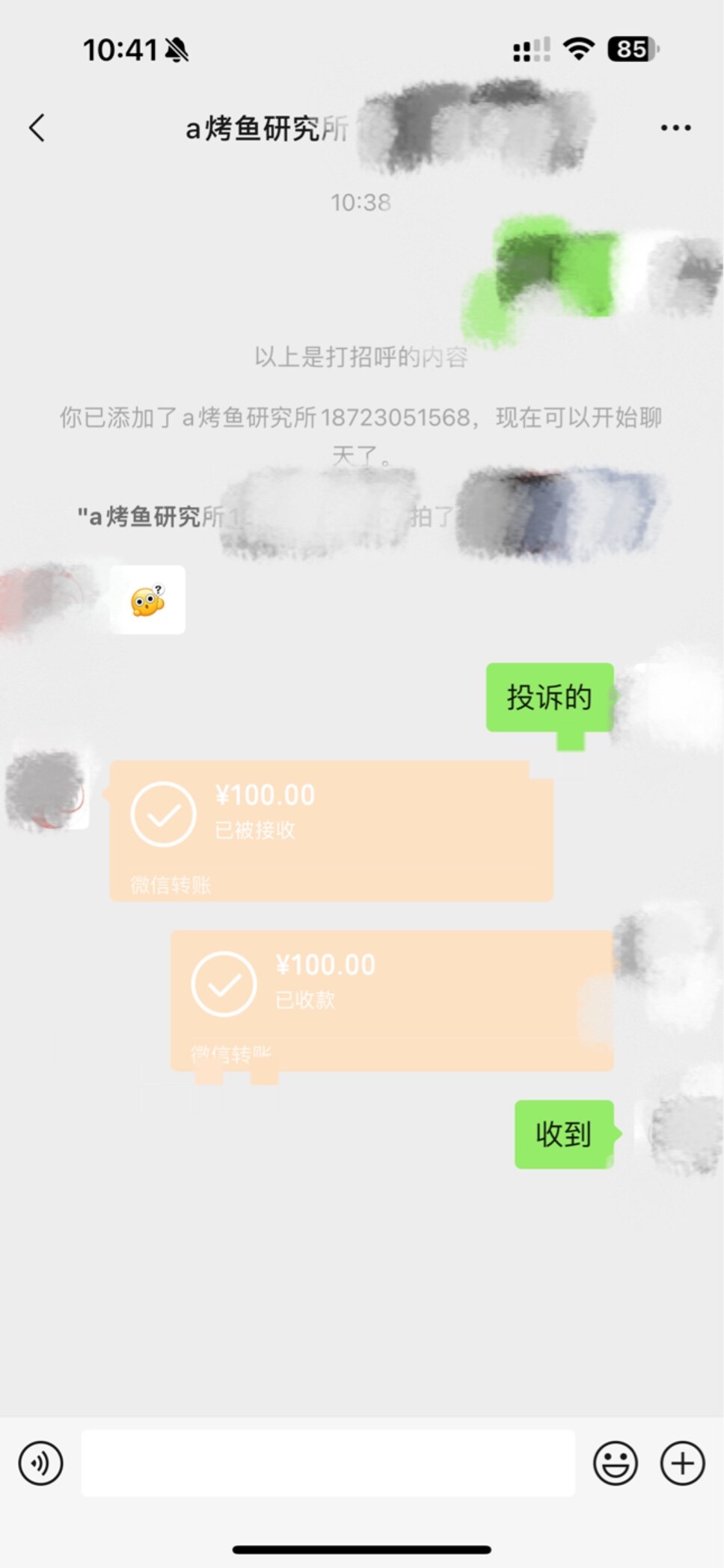Open the ¥100.00 已被接收 transfer
724x1568 pixels.
click(x=331, y=830)
